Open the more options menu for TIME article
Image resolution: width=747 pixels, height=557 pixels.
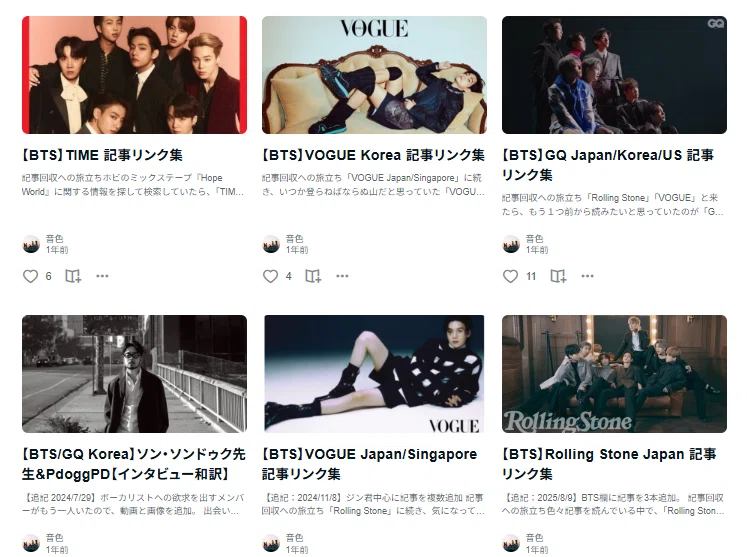click(102, 276)
